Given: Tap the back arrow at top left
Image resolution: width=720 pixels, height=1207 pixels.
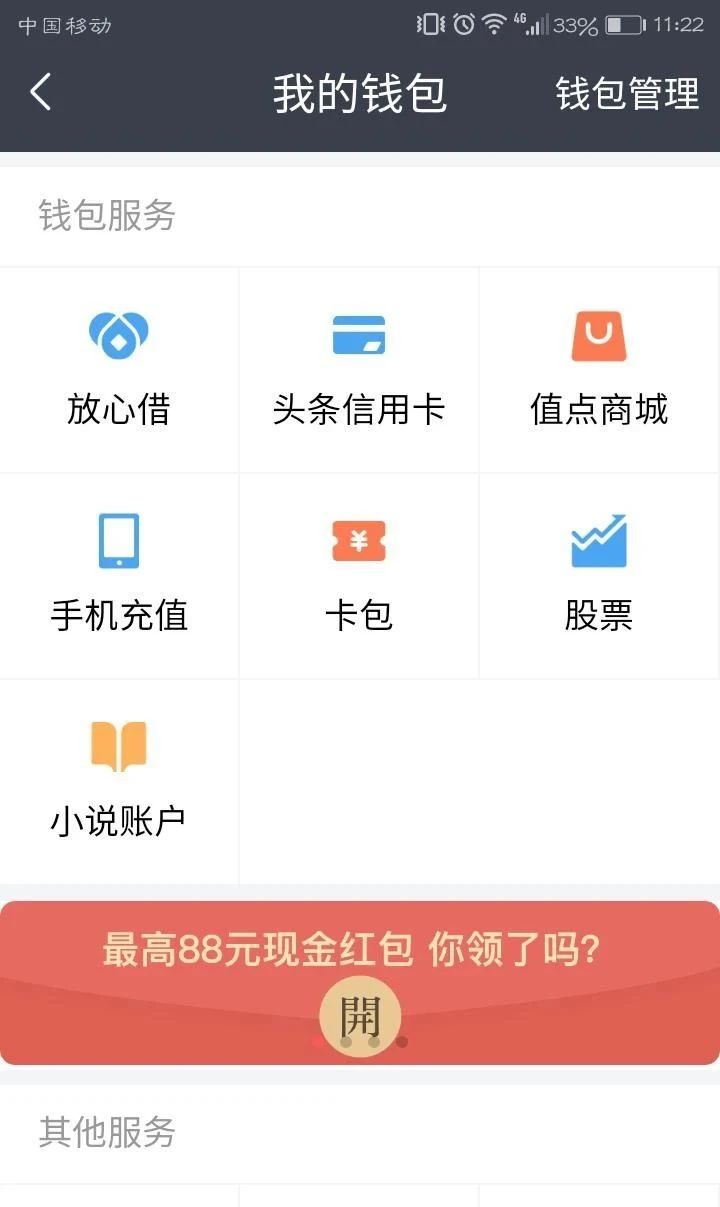Looking at the screenshot, I should tap(40, 91).
